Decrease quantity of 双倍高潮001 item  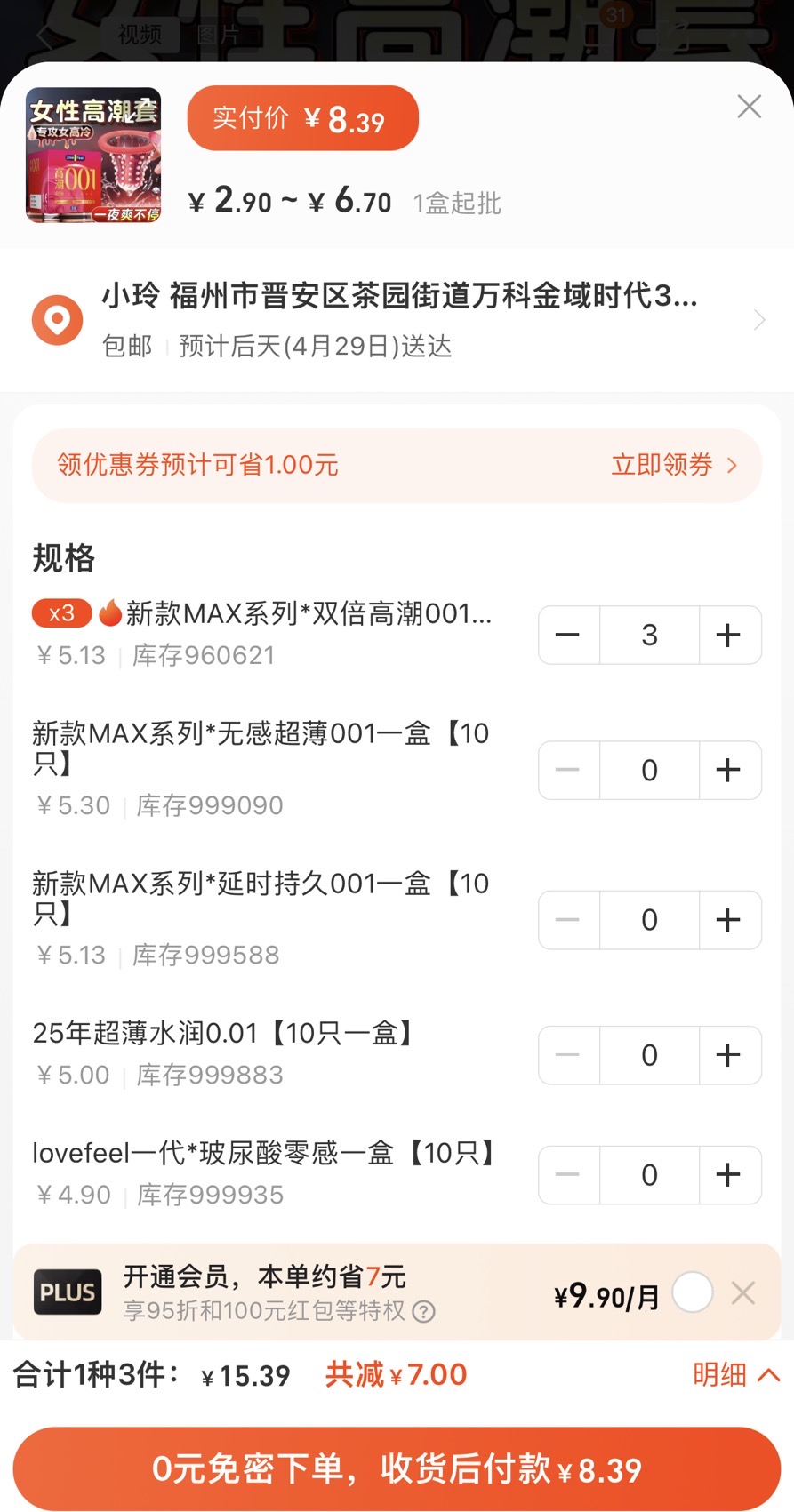pos(569,635)
